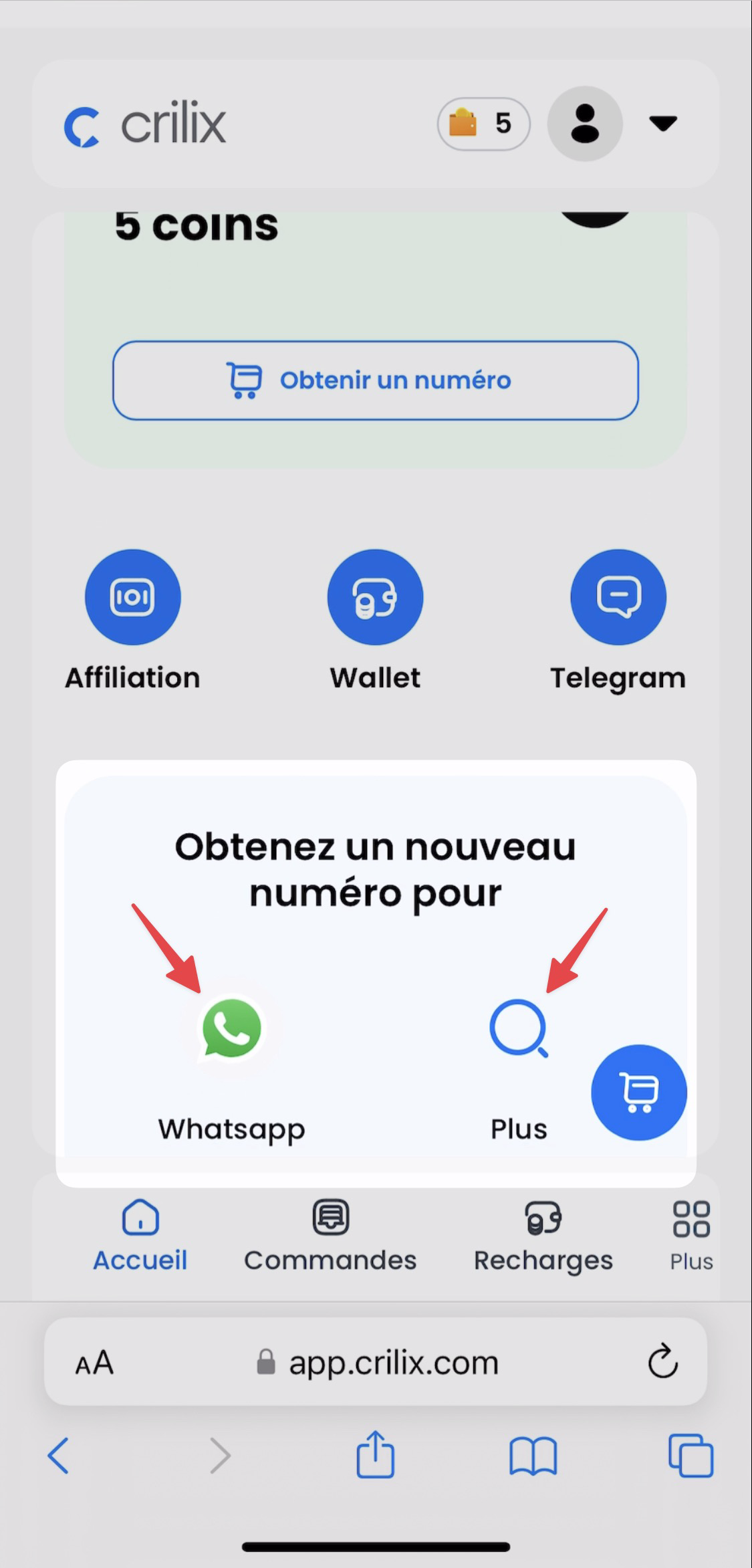Tap the floating cart button
The image size is (752, 1568).
638,1092
